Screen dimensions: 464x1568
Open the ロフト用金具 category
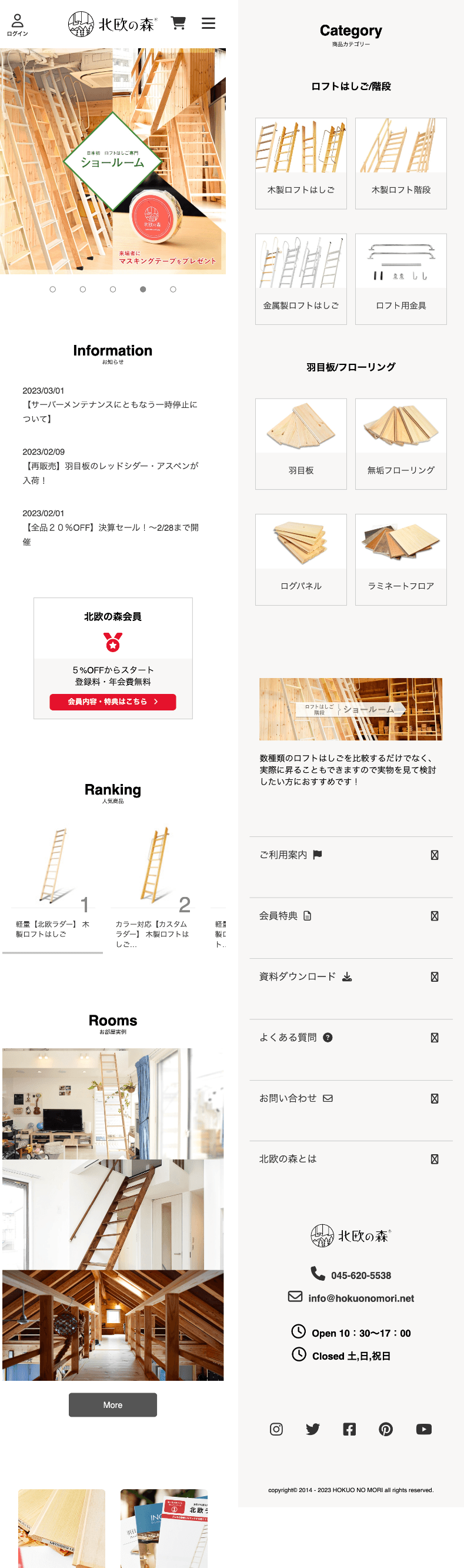(x=400, y=279)
